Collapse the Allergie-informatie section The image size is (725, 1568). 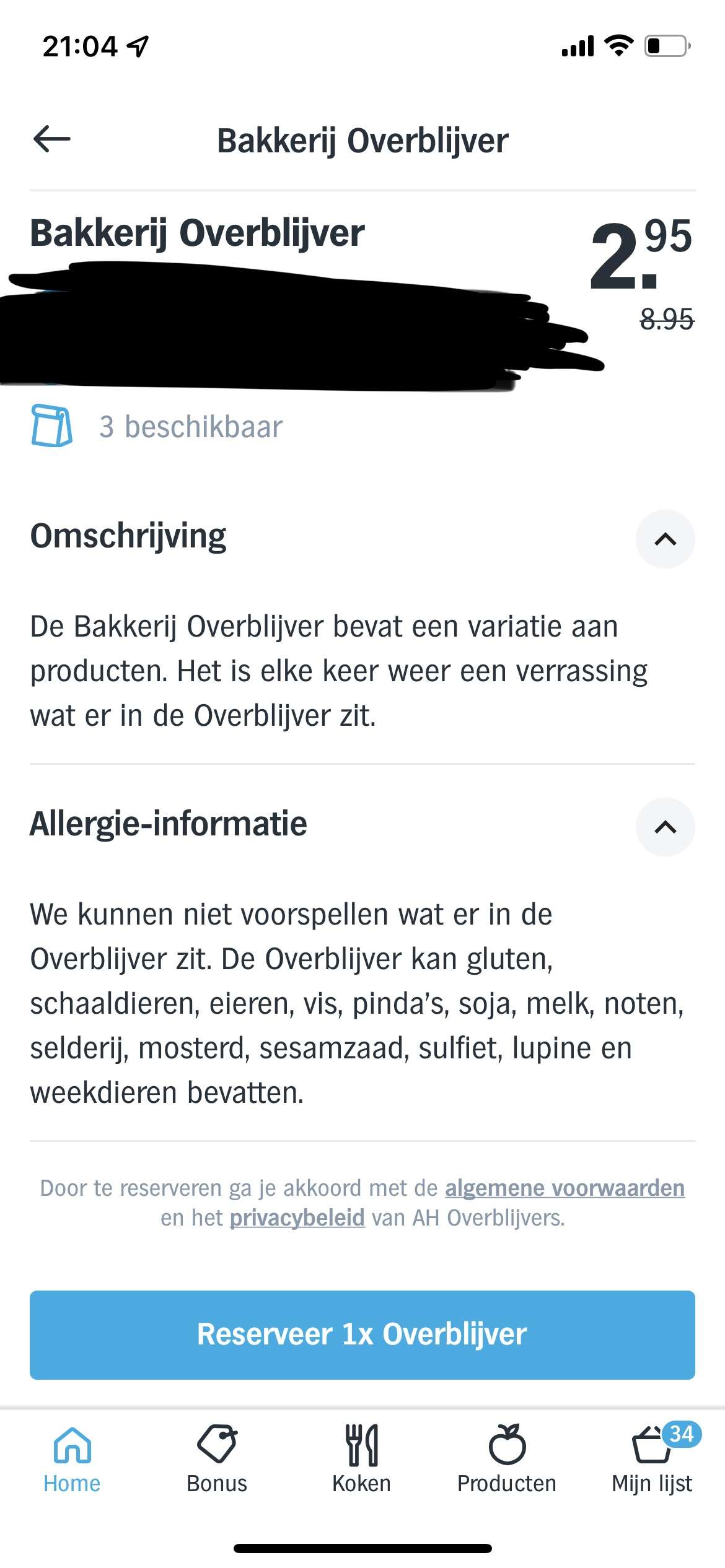[x=665, y=827]
